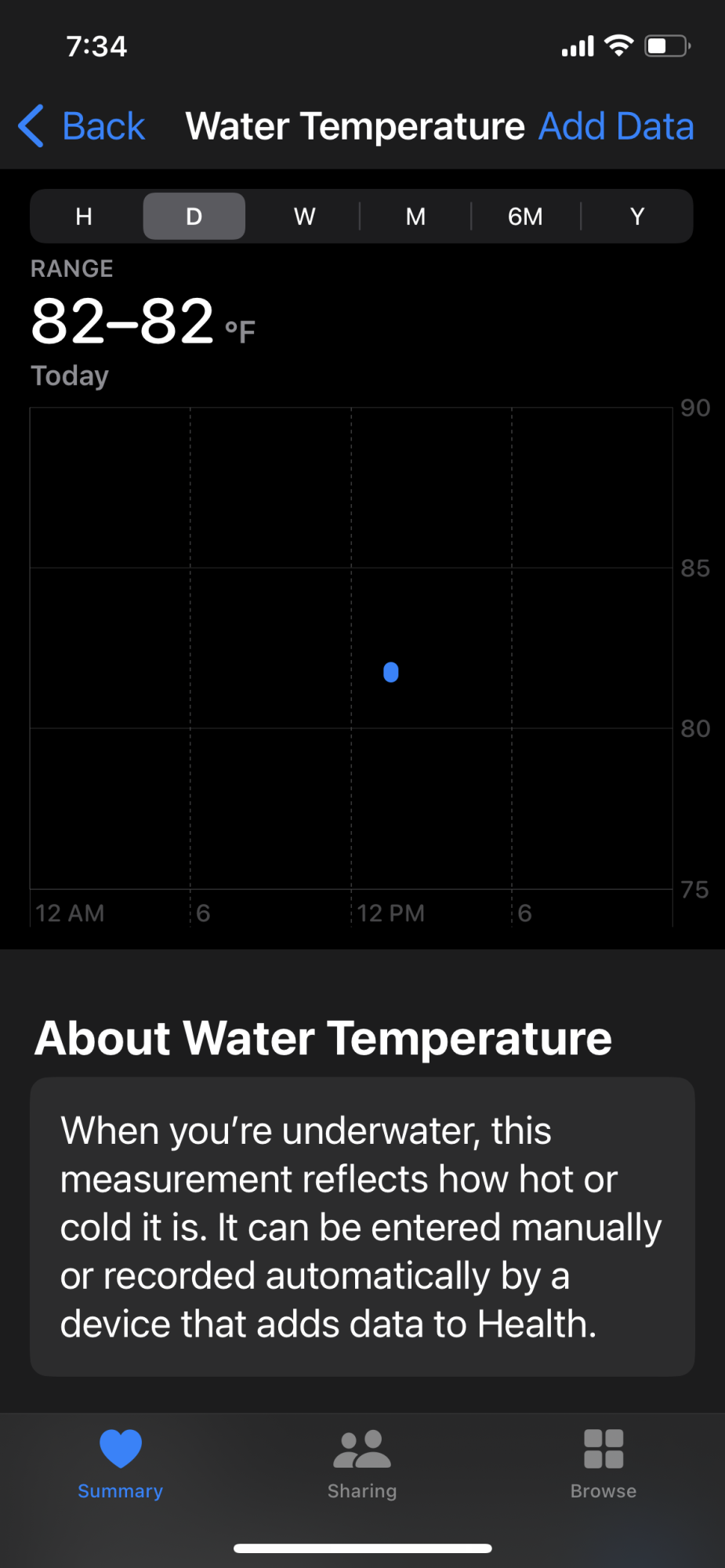
Task: Go back to the previous screen
Action: (82, 126)
